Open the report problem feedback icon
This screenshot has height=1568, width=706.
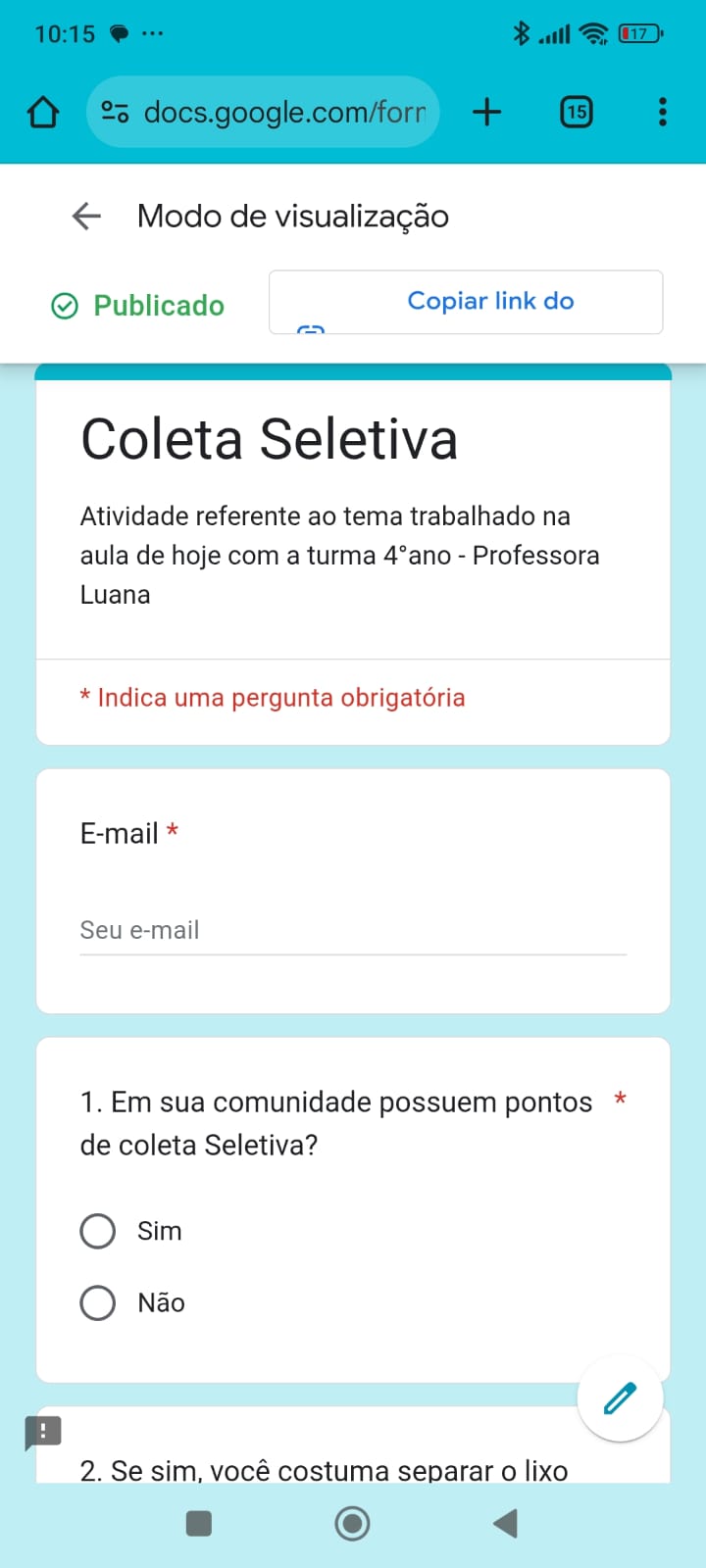[43, 1432]
